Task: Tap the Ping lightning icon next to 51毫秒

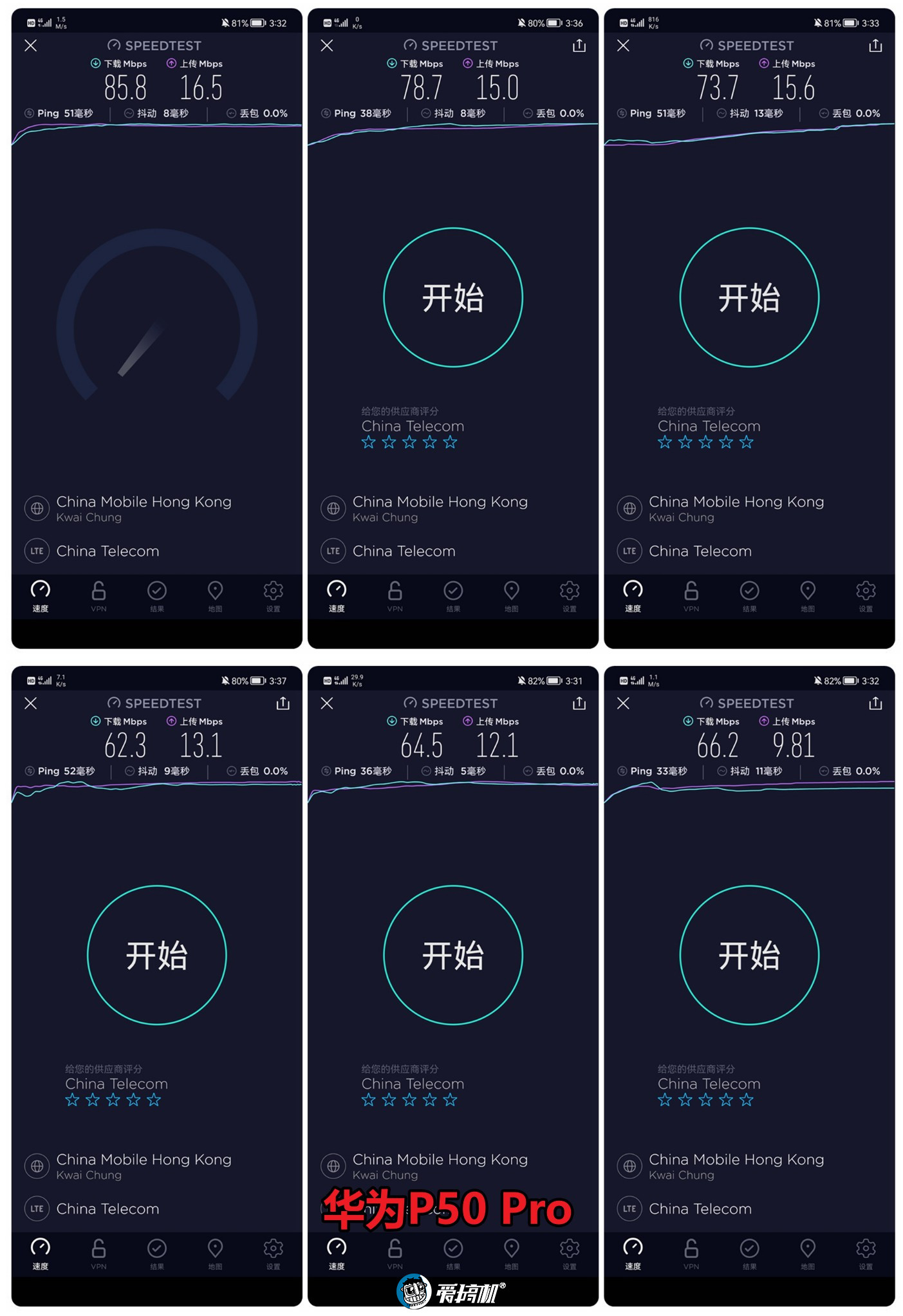Action: pos(28,113)
